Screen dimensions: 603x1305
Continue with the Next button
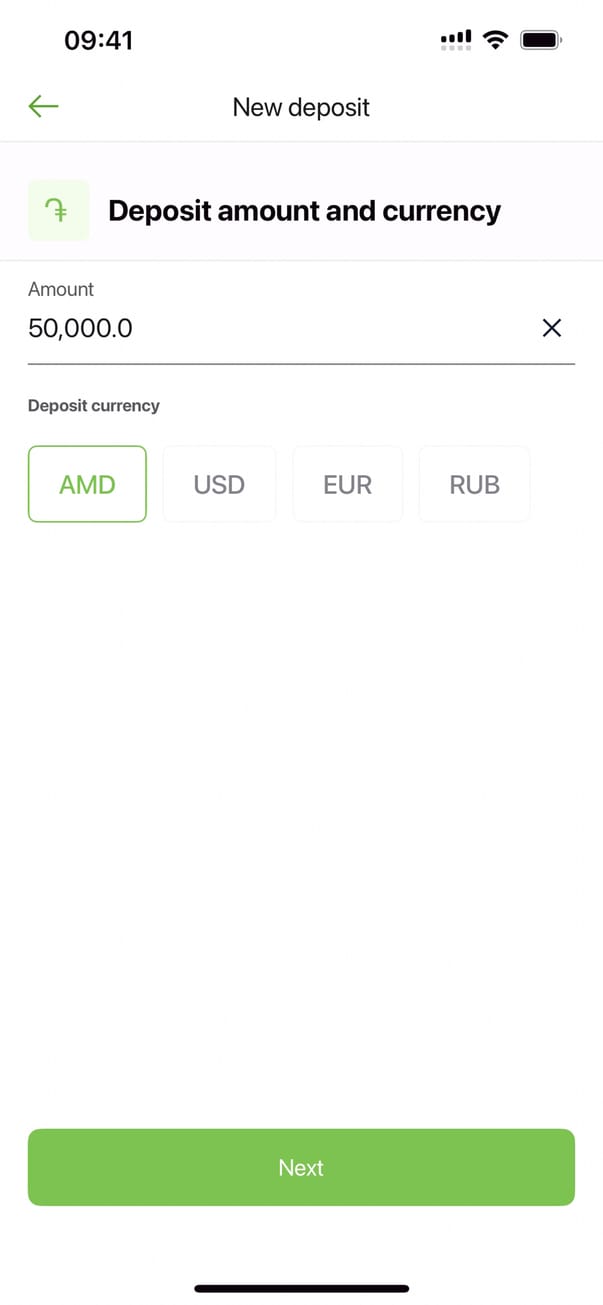click(x=301, y=1167)
